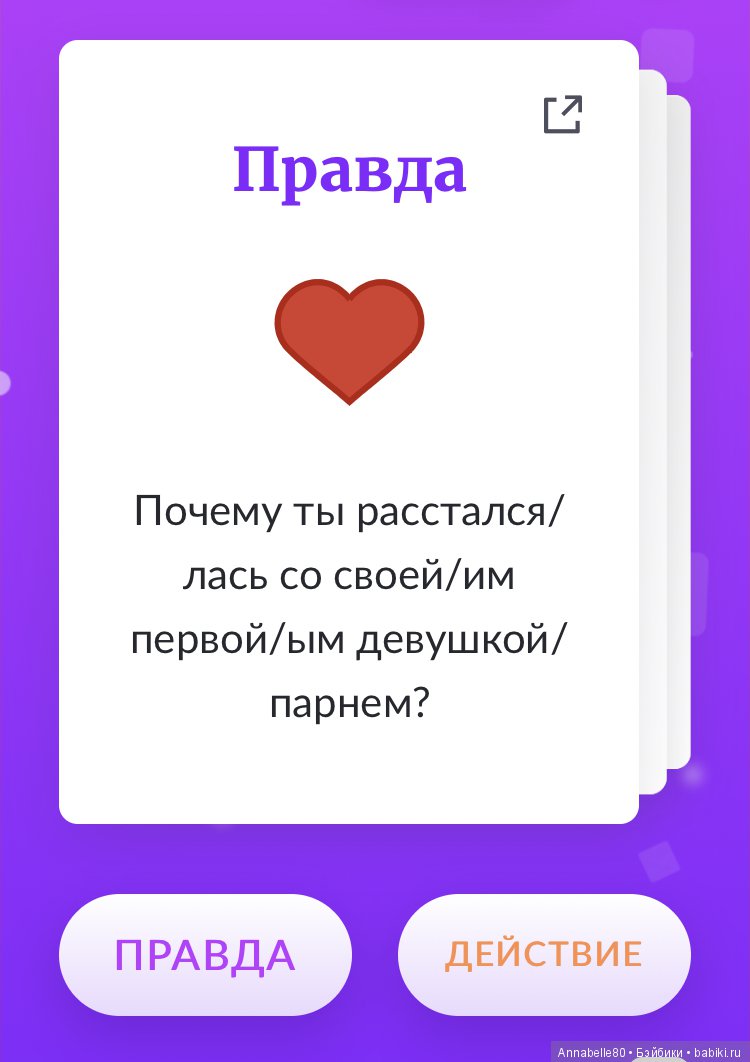The image size is (750, 1062).
Task: Open the share icon on the card
Action: (x=562, y=114)
